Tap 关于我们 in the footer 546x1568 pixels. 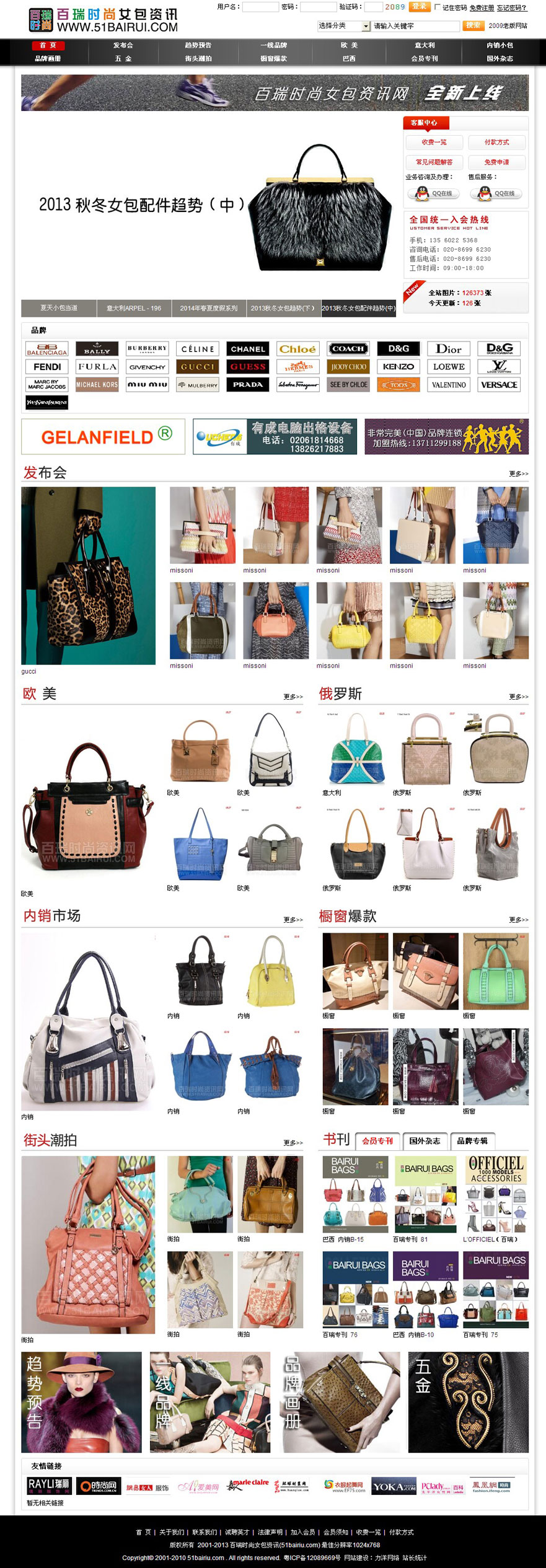(171, 1532)
